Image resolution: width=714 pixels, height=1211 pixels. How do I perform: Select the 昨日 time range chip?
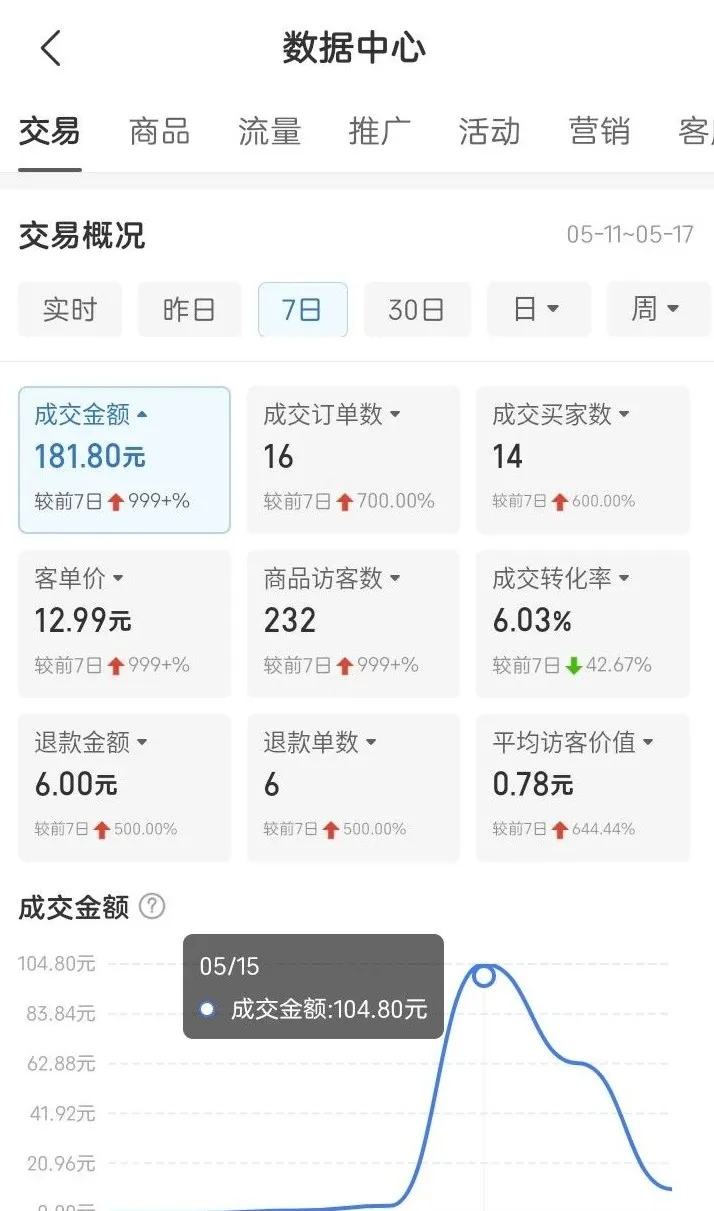point(189,309)
